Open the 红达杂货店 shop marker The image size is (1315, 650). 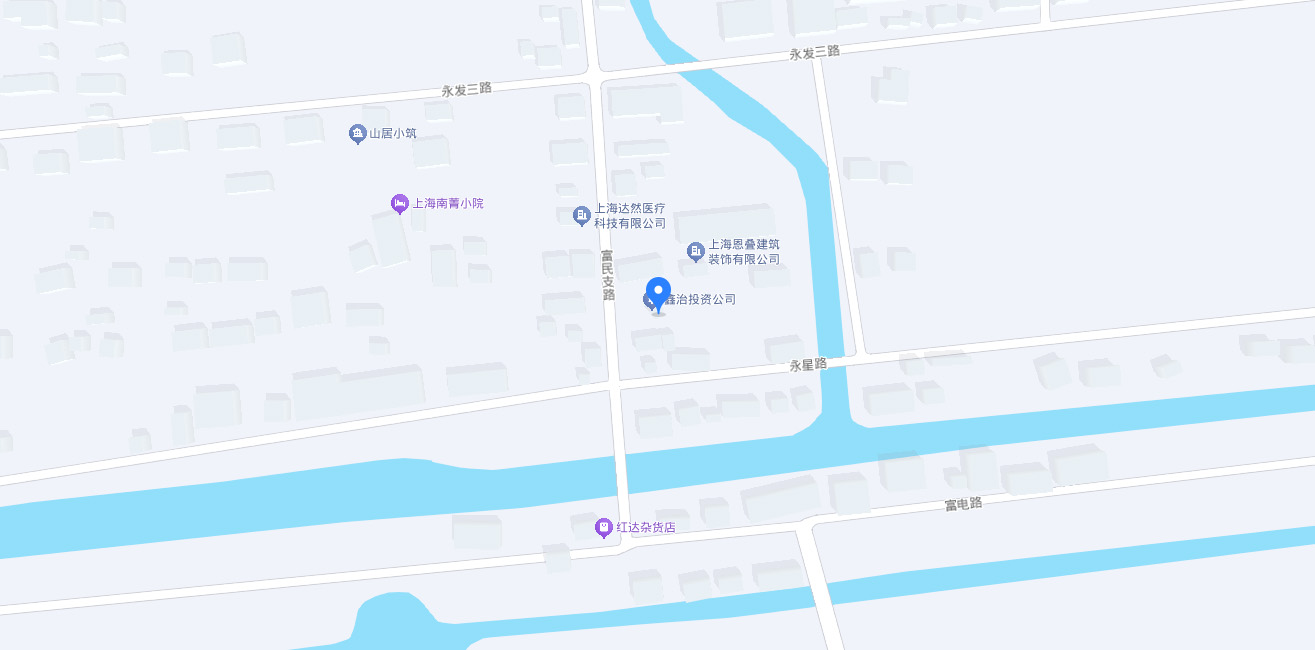pos(603,527)
